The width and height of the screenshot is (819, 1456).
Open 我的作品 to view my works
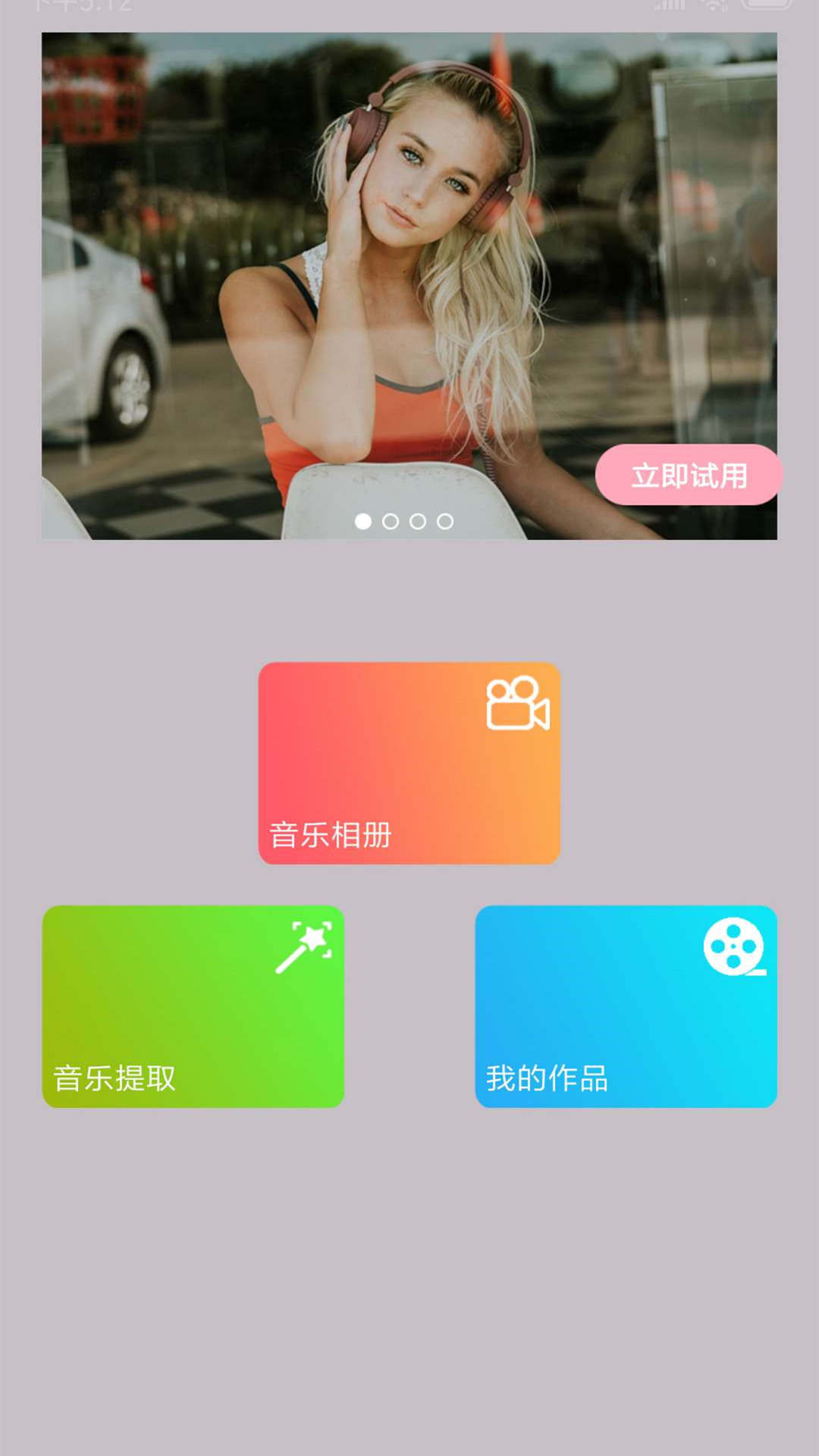[626, 1006]
